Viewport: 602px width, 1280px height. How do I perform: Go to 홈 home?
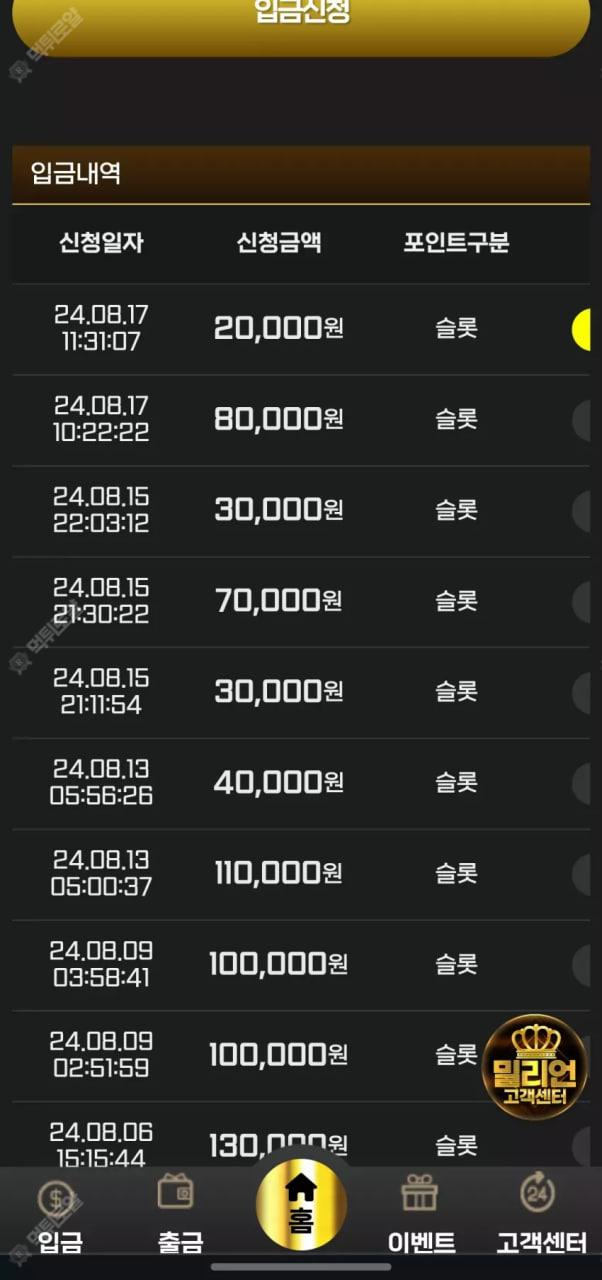point(301,1206)
